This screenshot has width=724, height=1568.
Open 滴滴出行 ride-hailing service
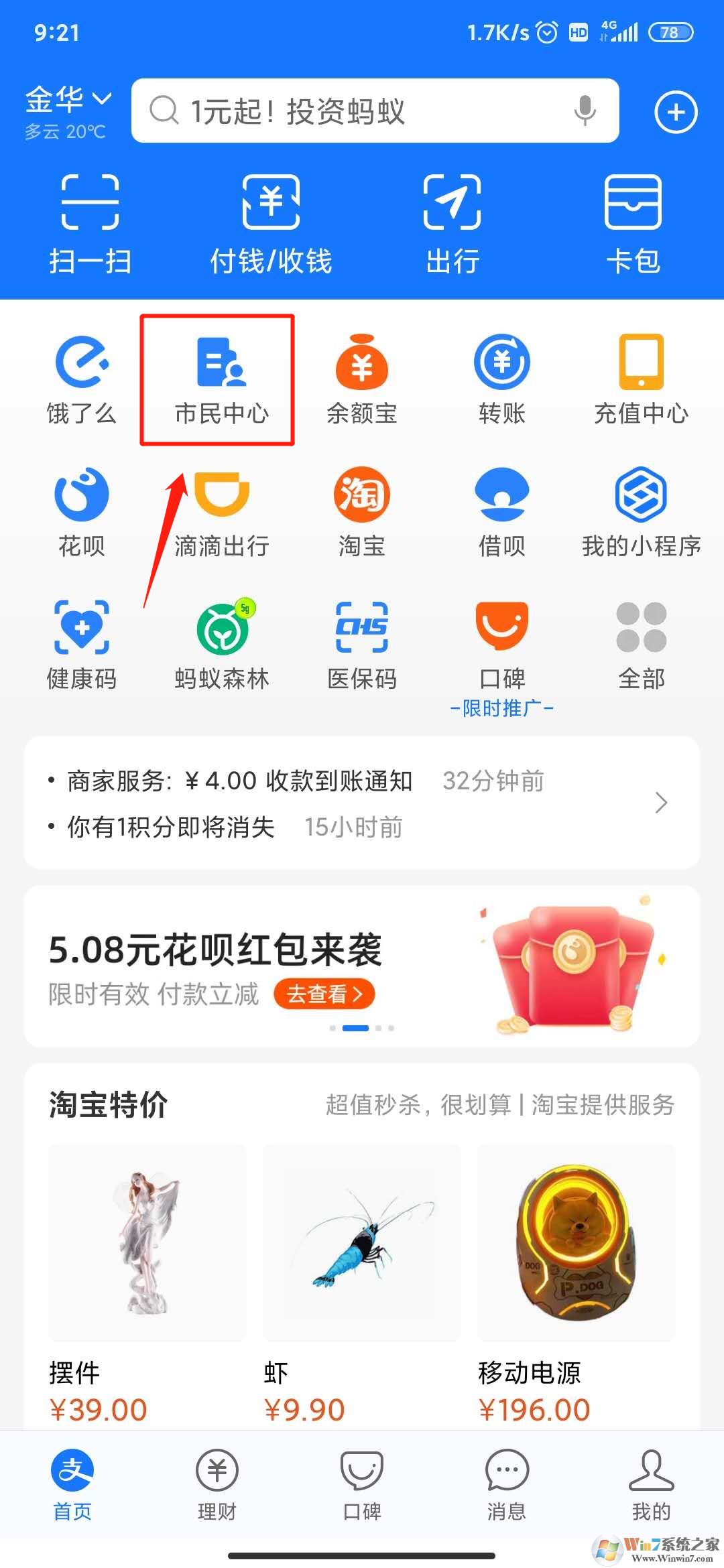click(221, 511)
